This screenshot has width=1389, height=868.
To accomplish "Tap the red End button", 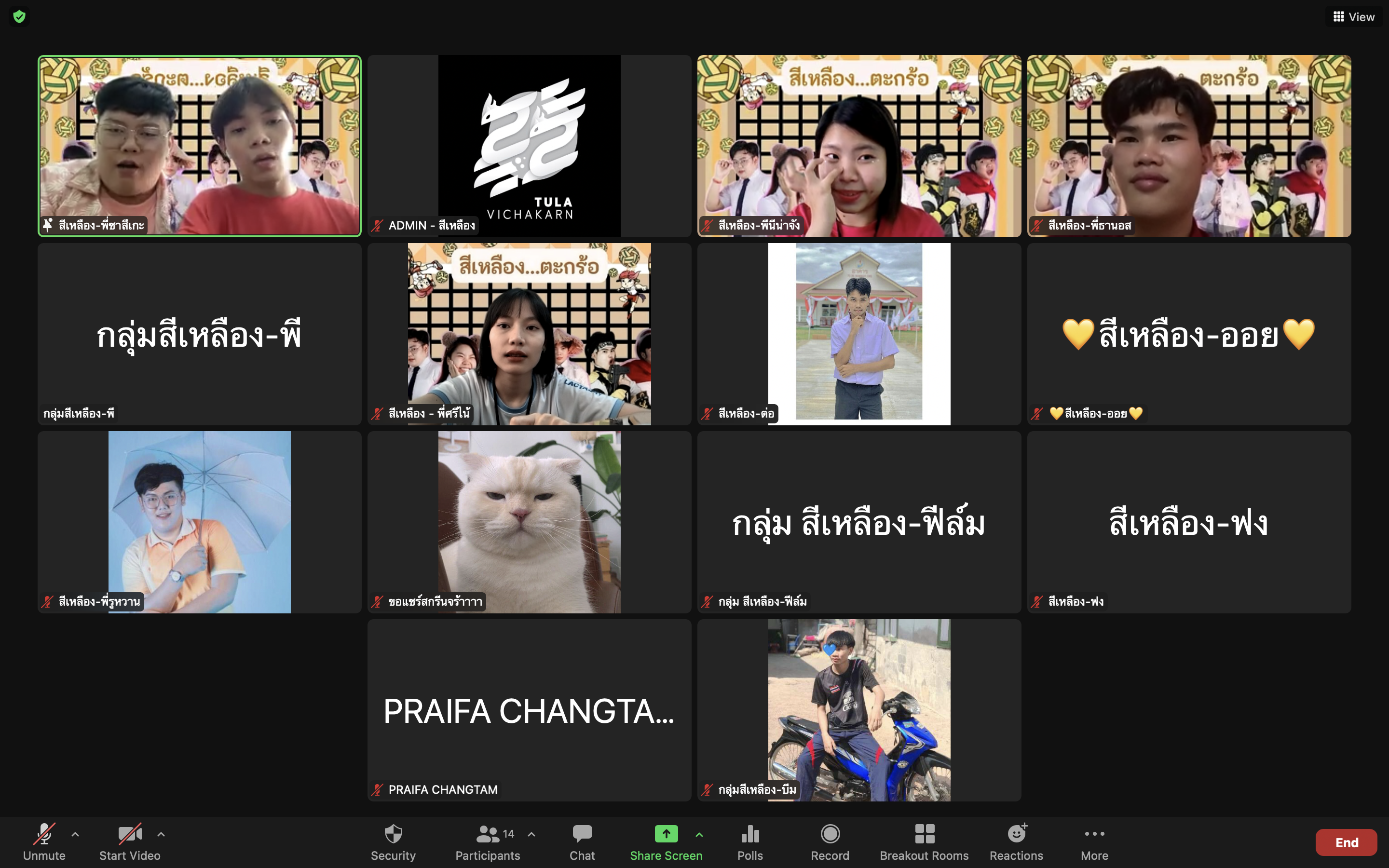I will (1346, 842).
